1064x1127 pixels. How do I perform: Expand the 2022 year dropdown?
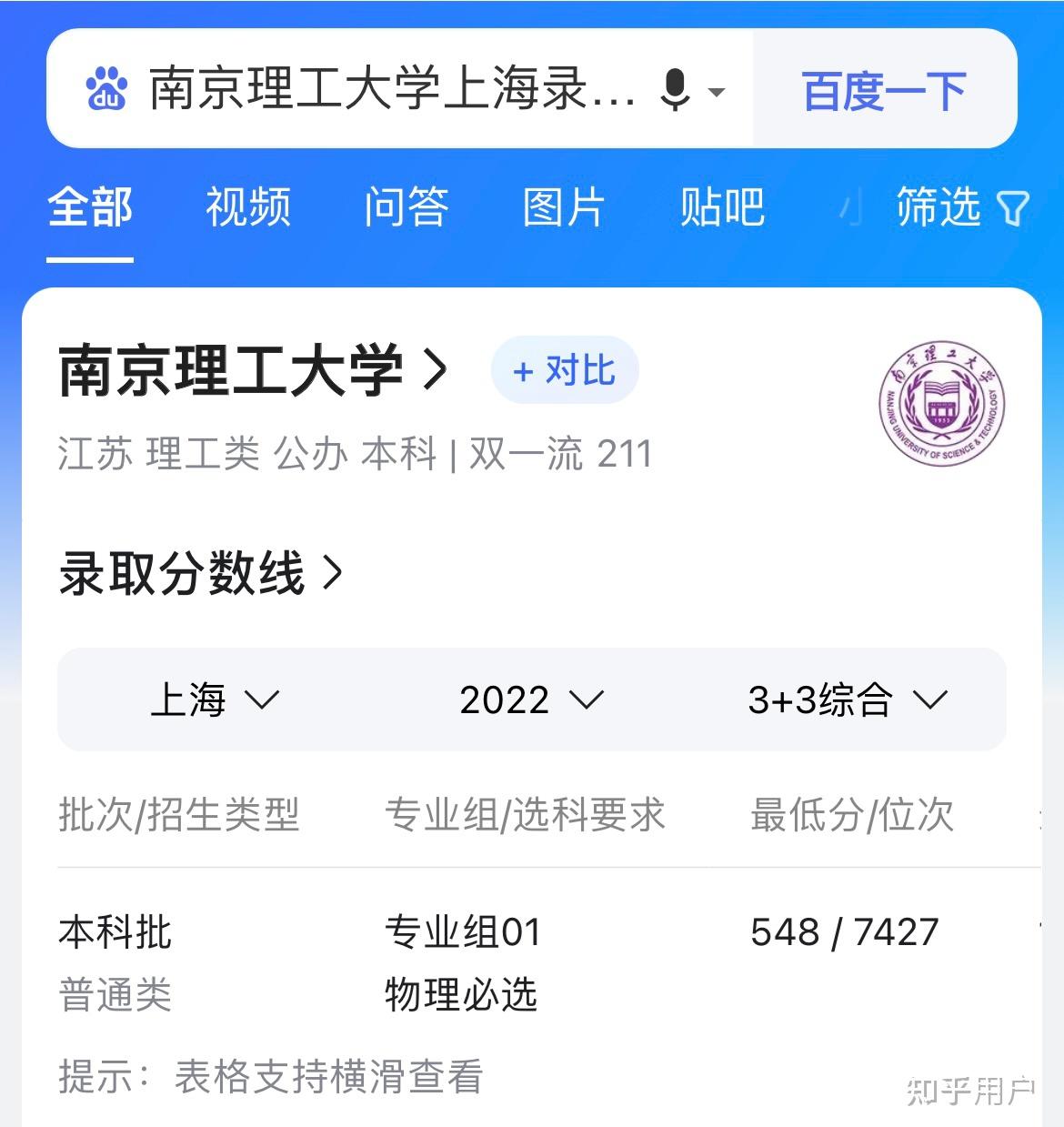click(x=531, y=699)
